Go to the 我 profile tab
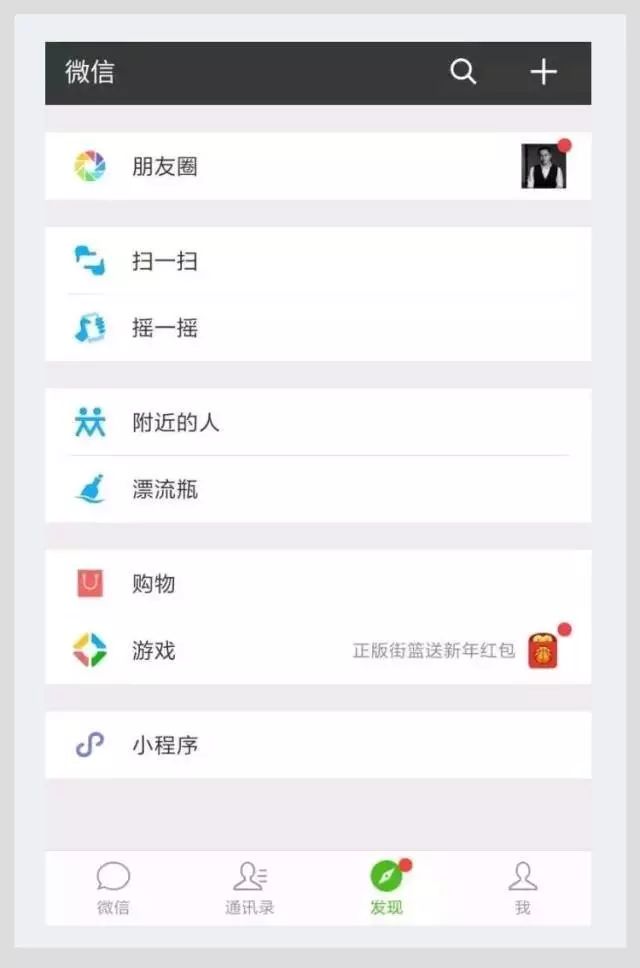The height and width of the screenshot is (968, 640). 522,888
